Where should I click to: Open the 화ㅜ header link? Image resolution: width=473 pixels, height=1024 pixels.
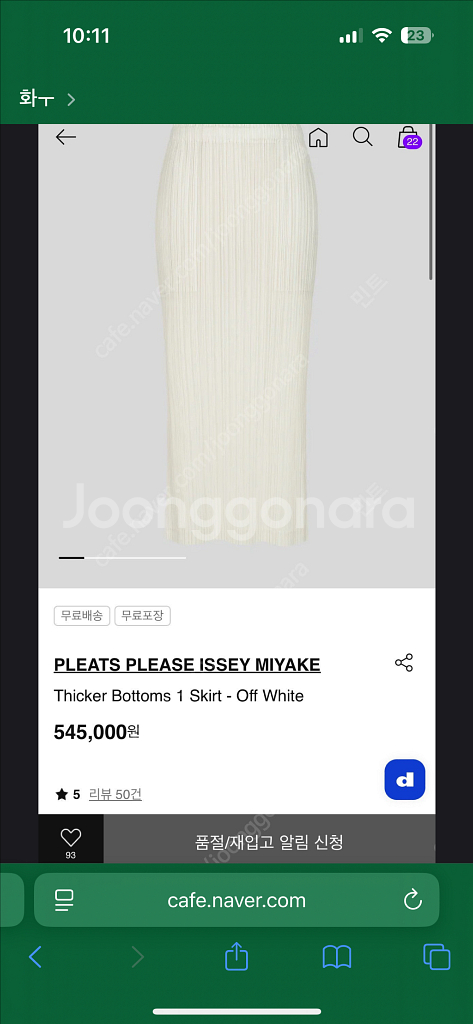click(47, 99)
